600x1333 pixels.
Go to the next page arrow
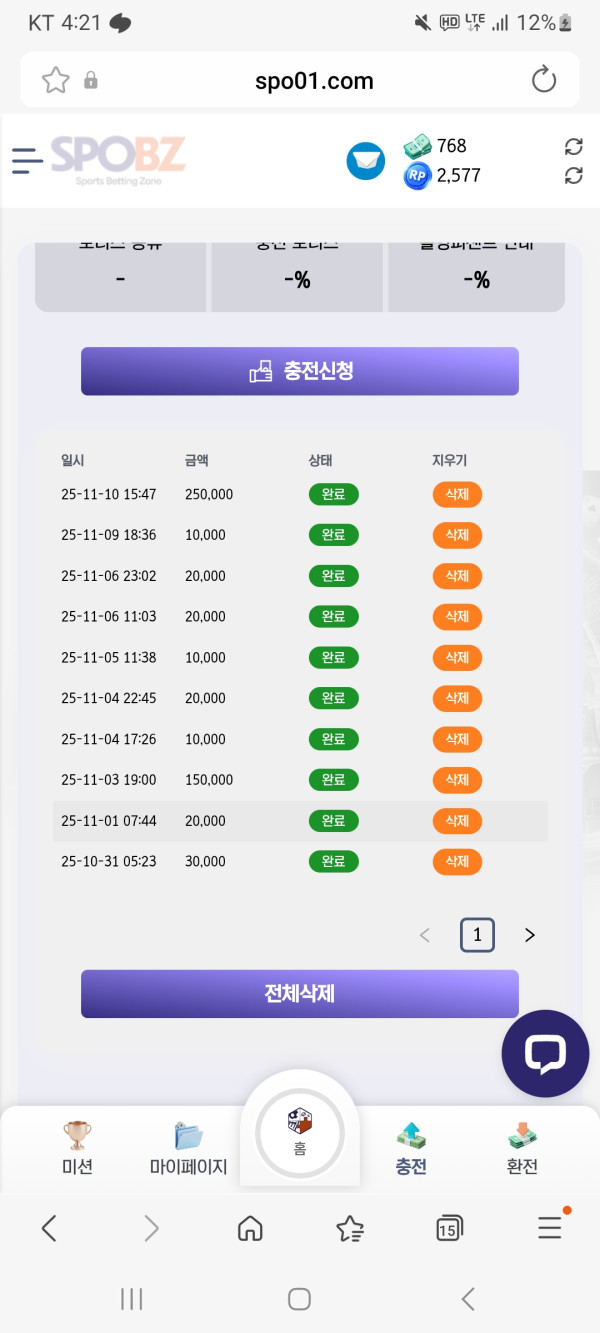[x=530, y=935]
